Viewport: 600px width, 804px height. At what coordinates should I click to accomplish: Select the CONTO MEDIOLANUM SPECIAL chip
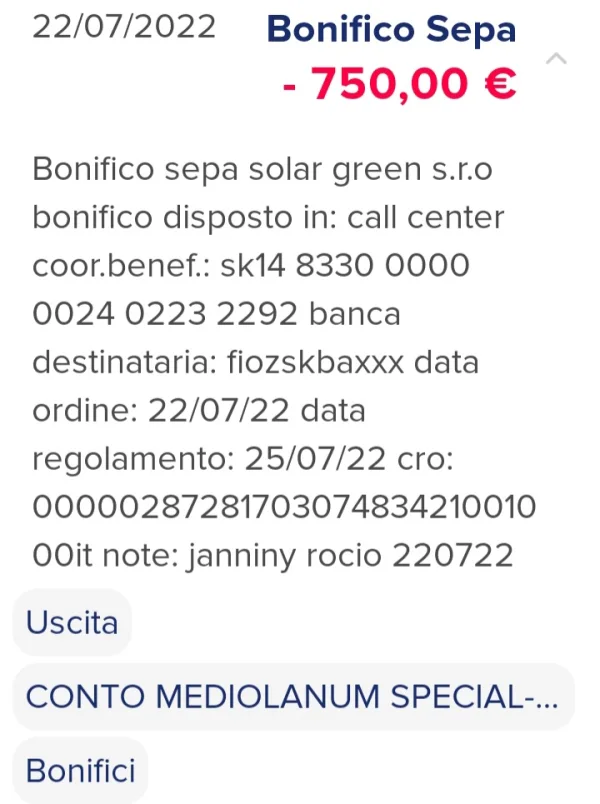(293, 697)
